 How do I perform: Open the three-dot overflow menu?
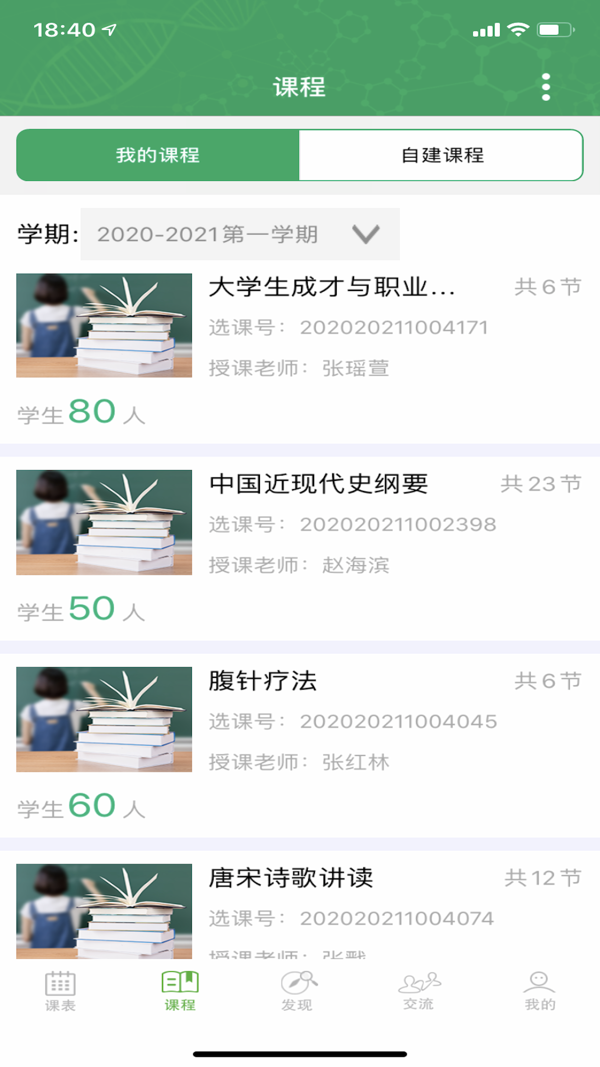coord(546,87)
